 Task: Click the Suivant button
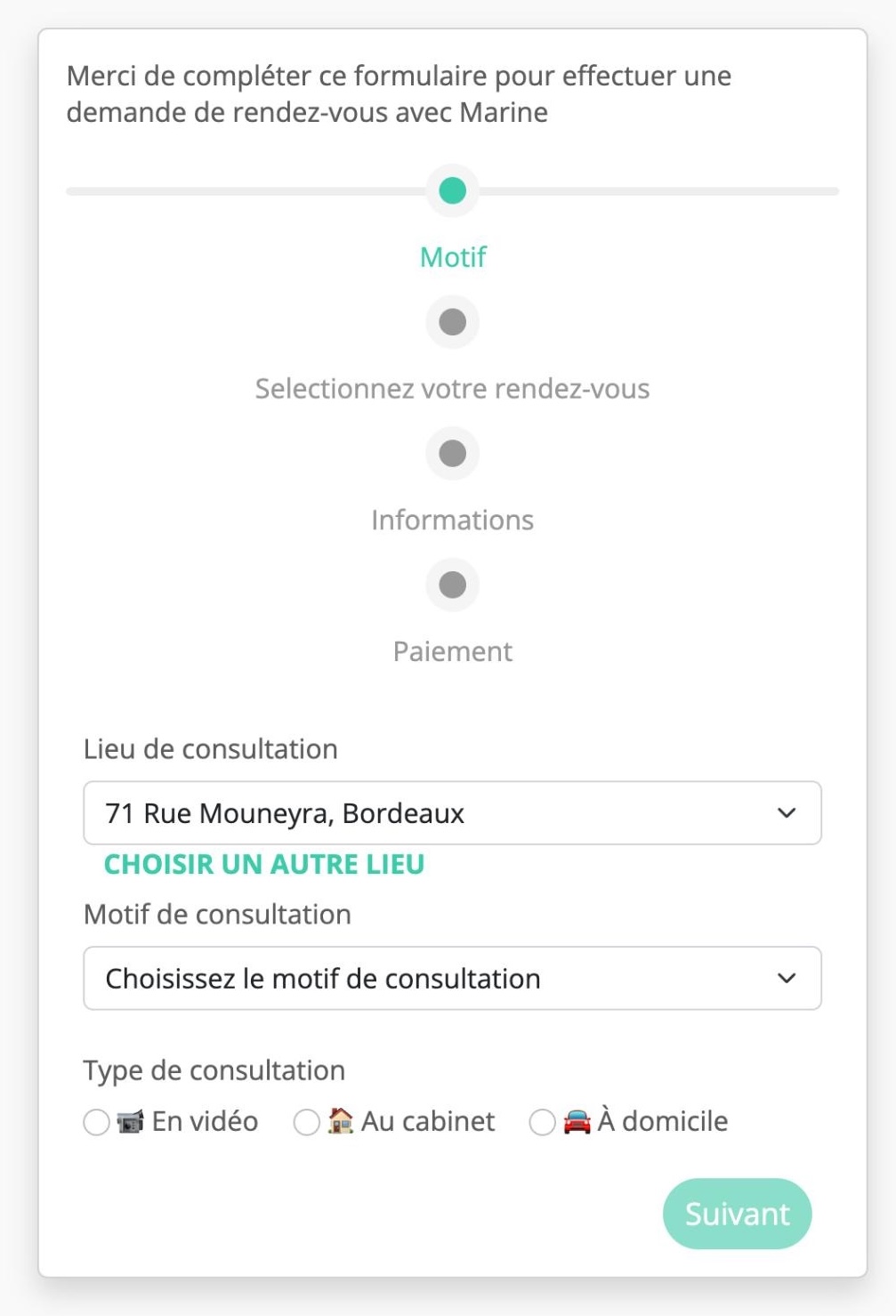737,1213
